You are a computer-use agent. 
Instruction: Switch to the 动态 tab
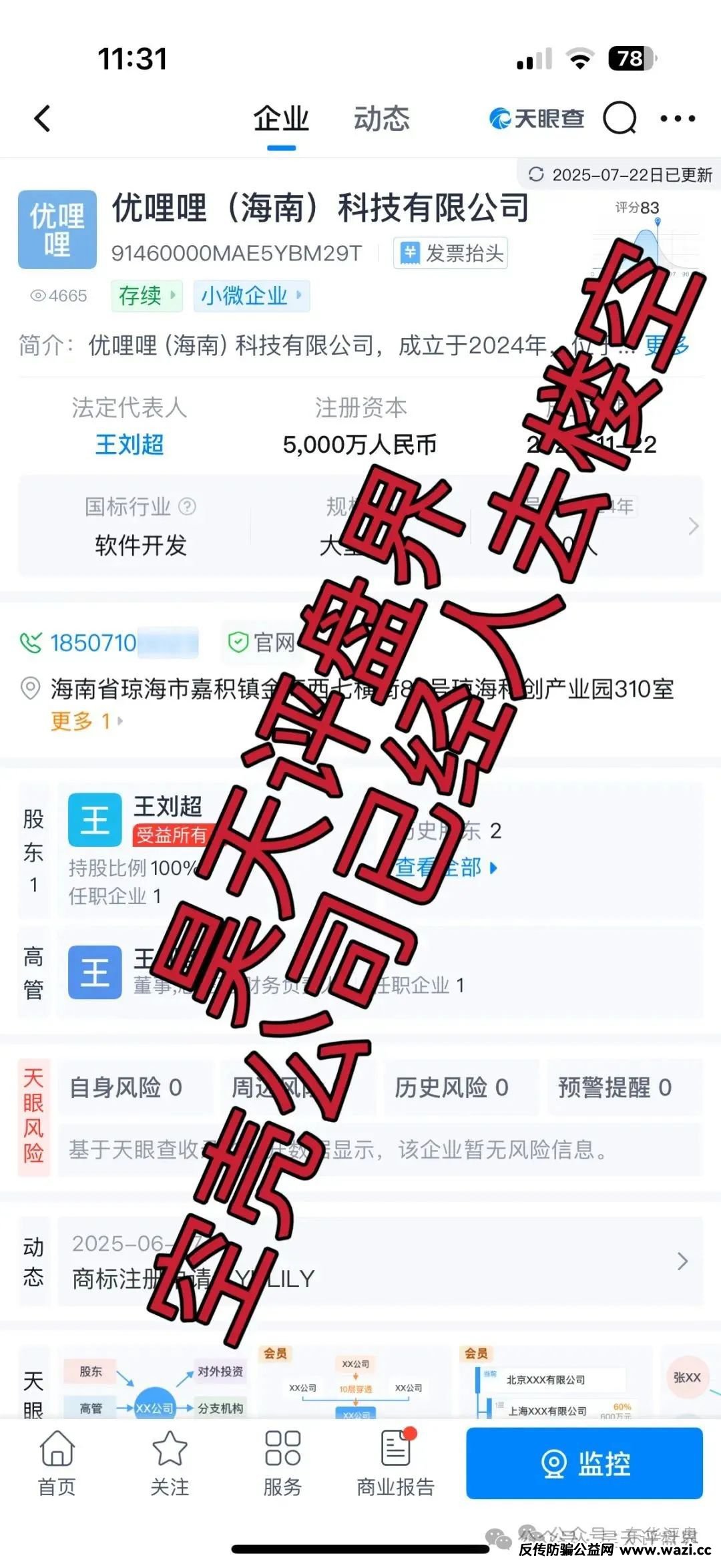click(381, 119)
